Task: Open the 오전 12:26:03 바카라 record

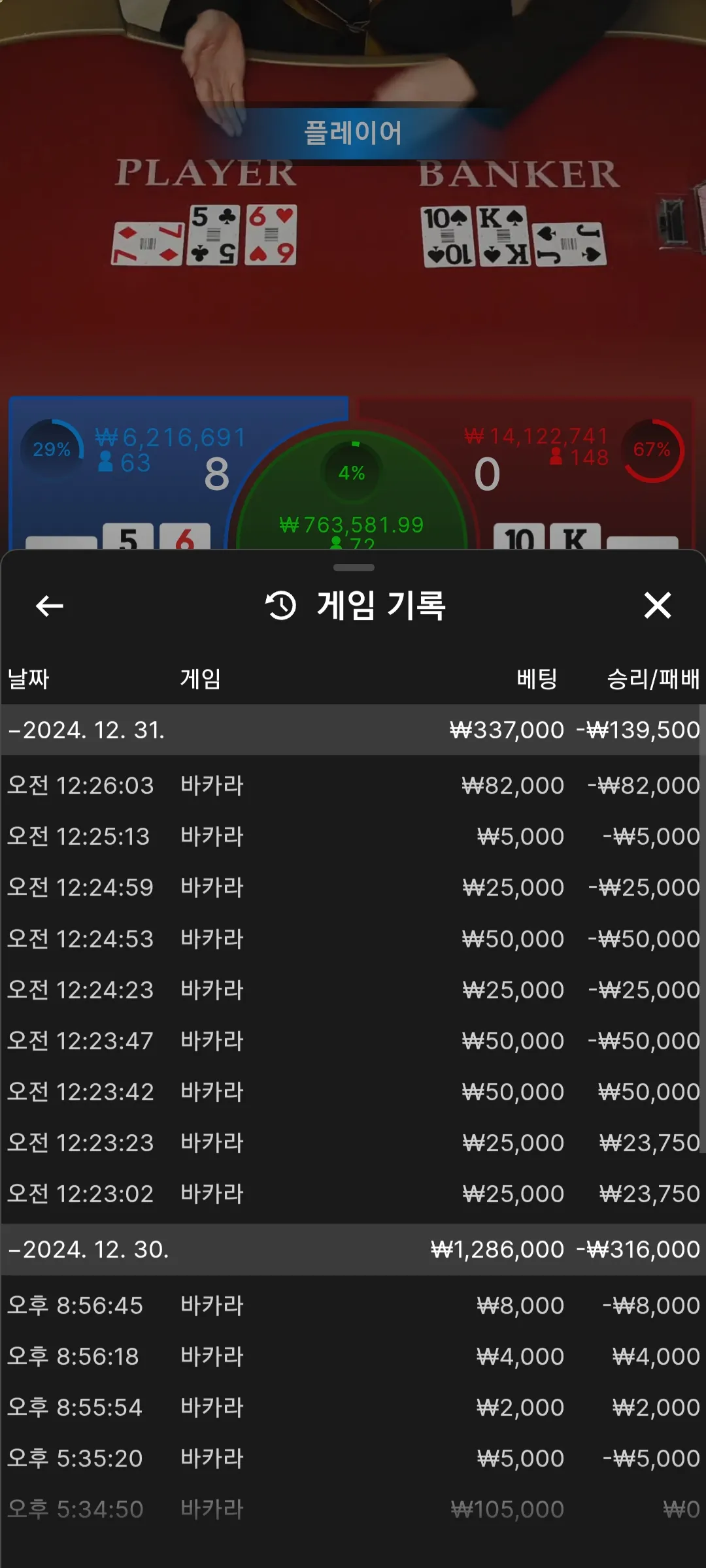Action: (x=353, y=785)
